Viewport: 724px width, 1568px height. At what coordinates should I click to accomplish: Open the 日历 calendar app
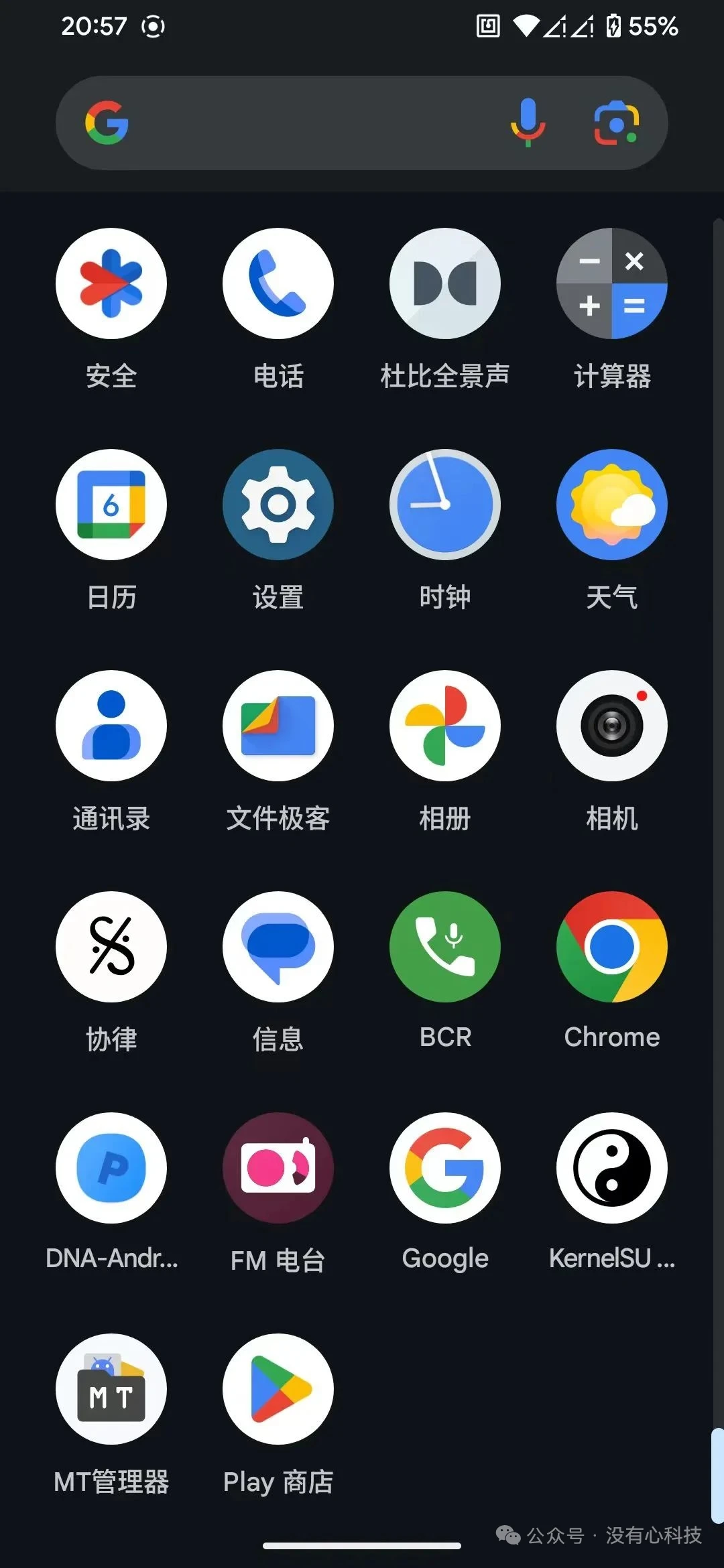111,505
